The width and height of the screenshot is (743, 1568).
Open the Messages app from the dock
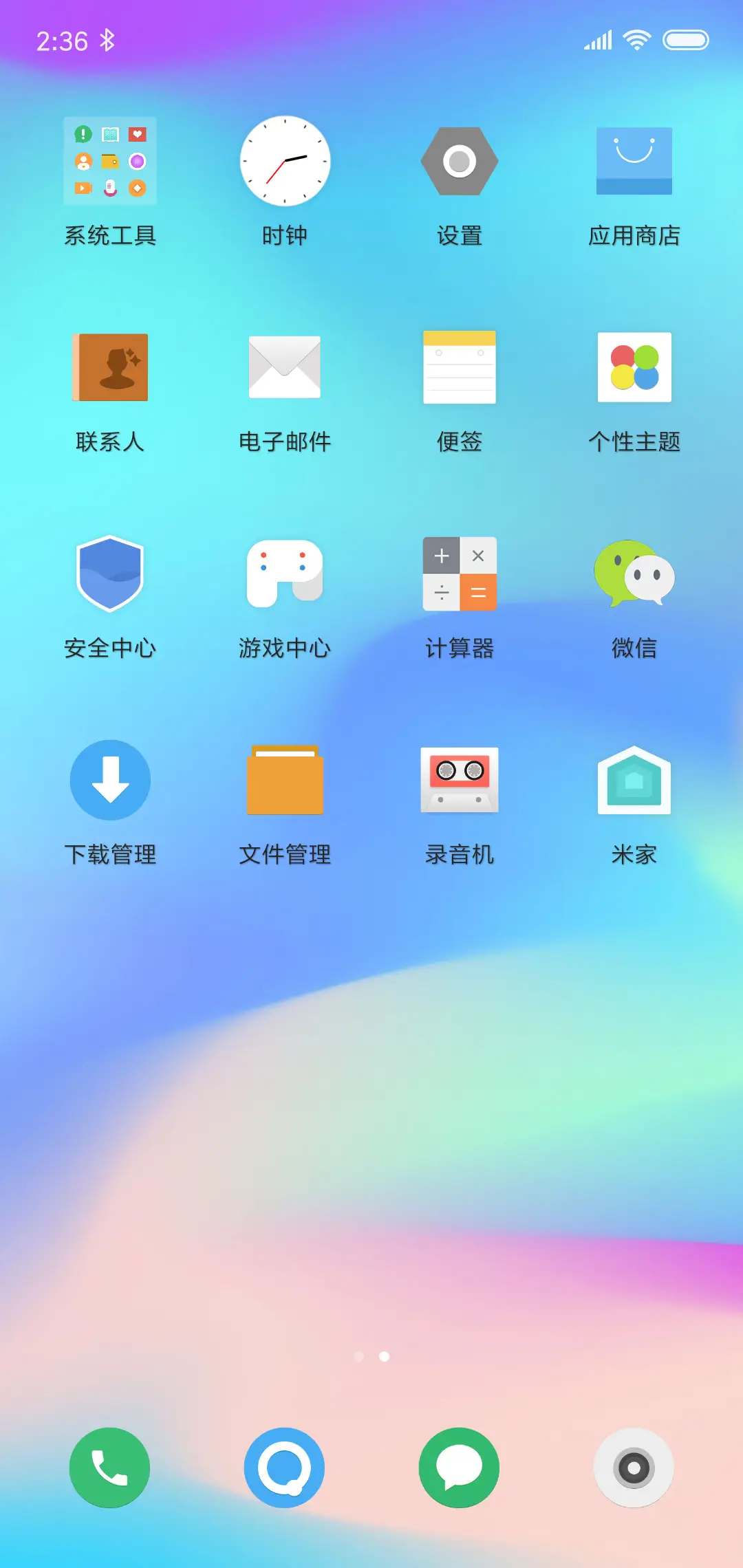(x=459, y=1467)
